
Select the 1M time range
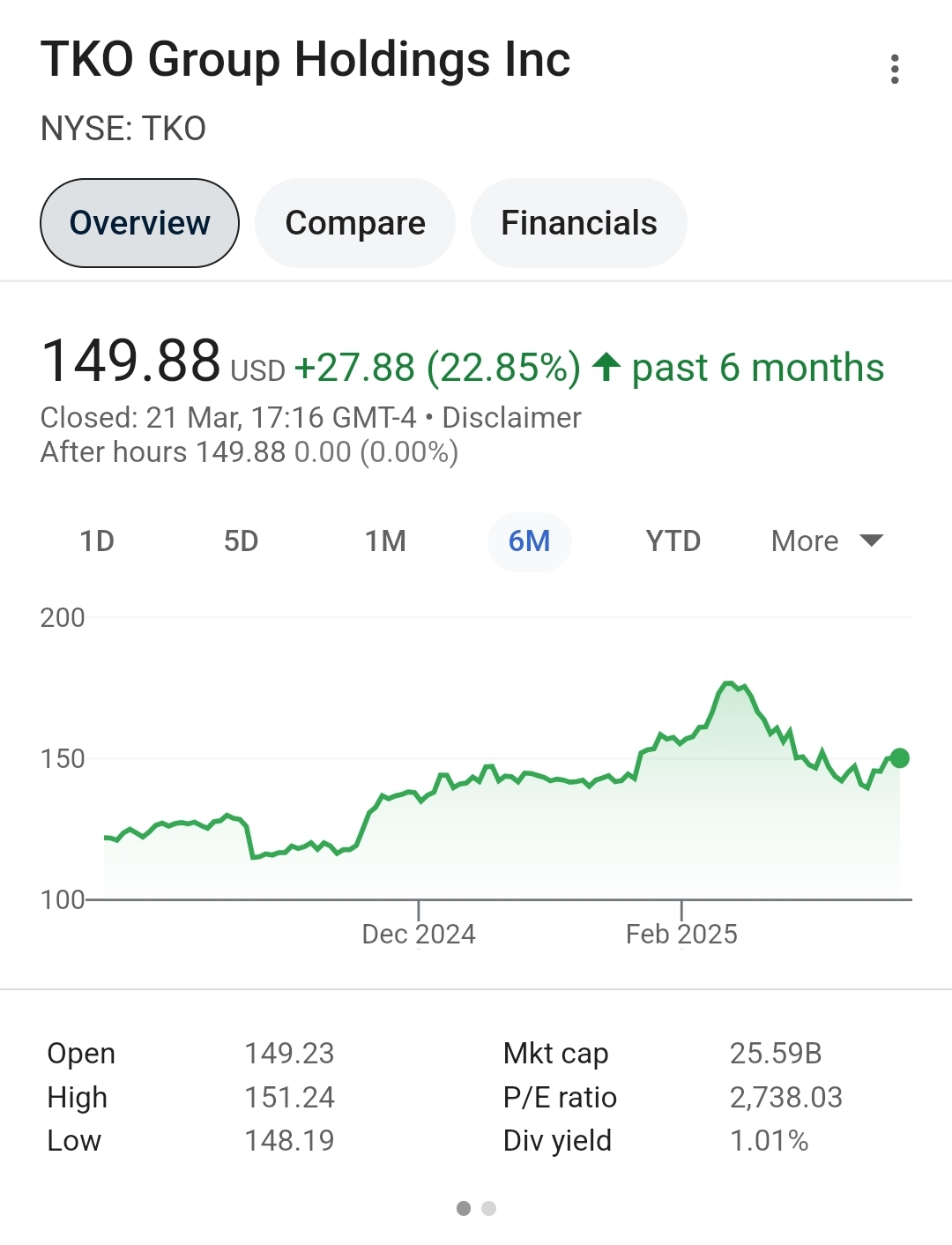(385, 540)
